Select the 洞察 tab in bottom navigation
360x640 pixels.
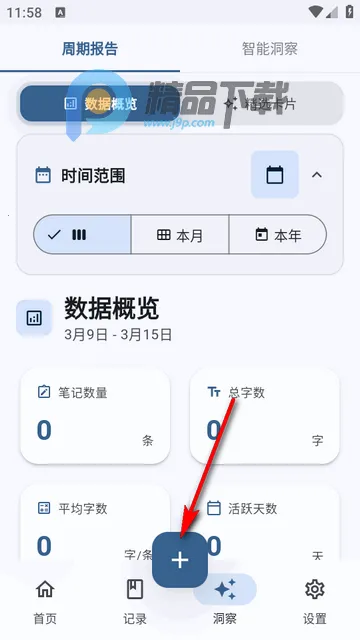coord(225,602)
